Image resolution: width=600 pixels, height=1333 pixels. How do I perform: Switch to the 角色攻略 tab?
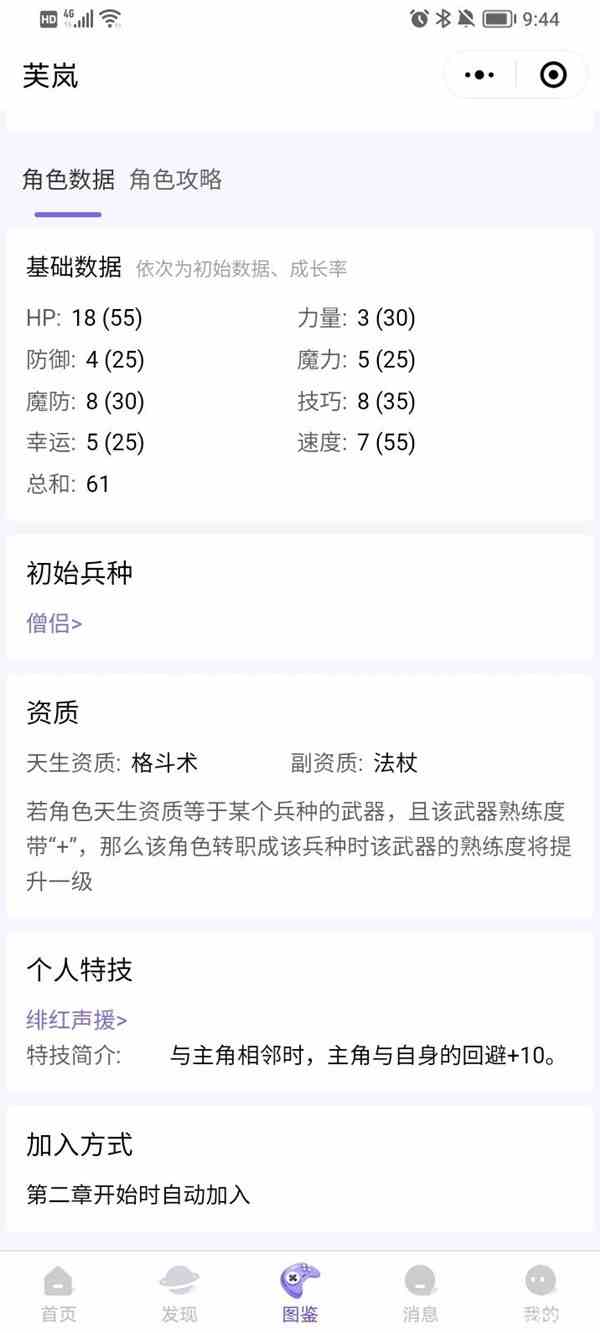point(176,180)
